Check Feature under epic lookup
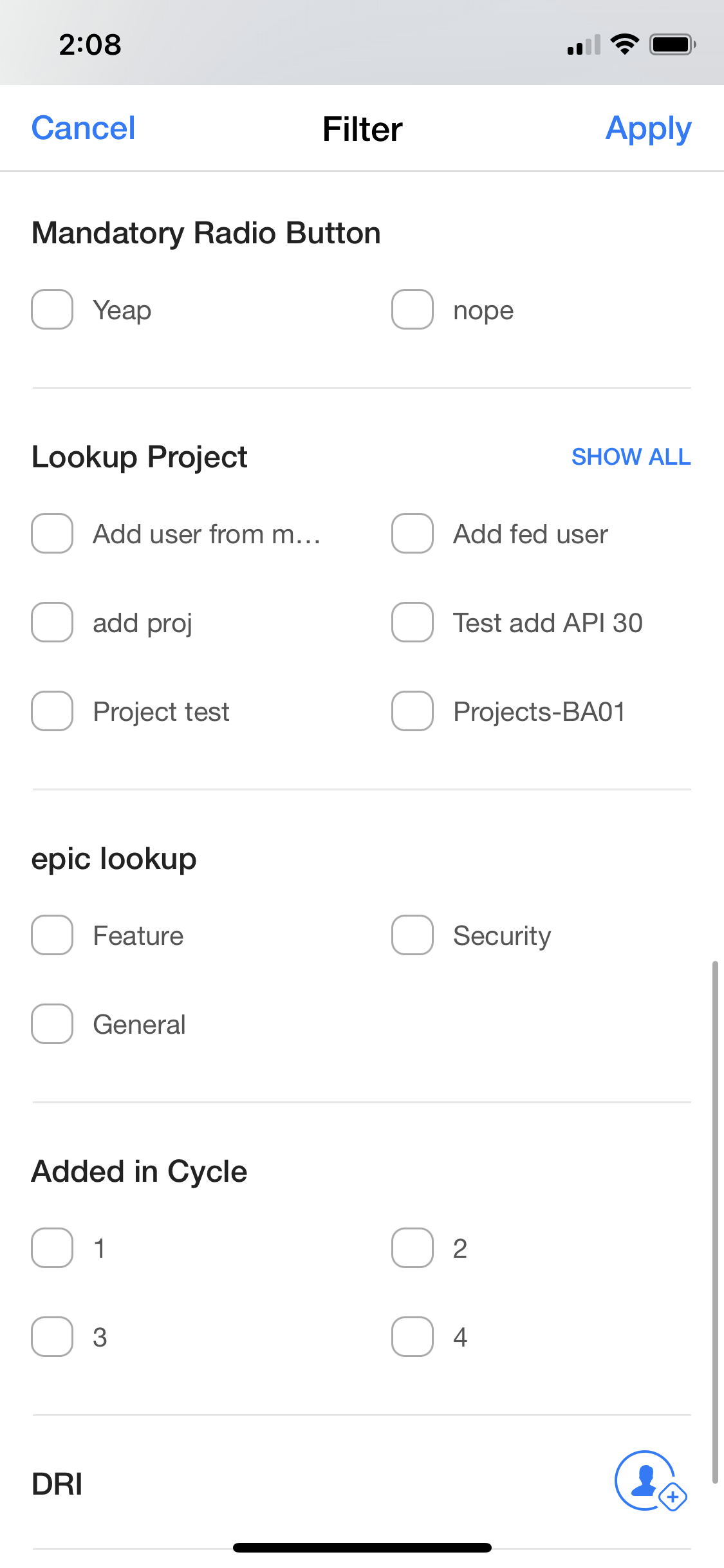The height and width of the screenshot is (1568, 724). 51,935
